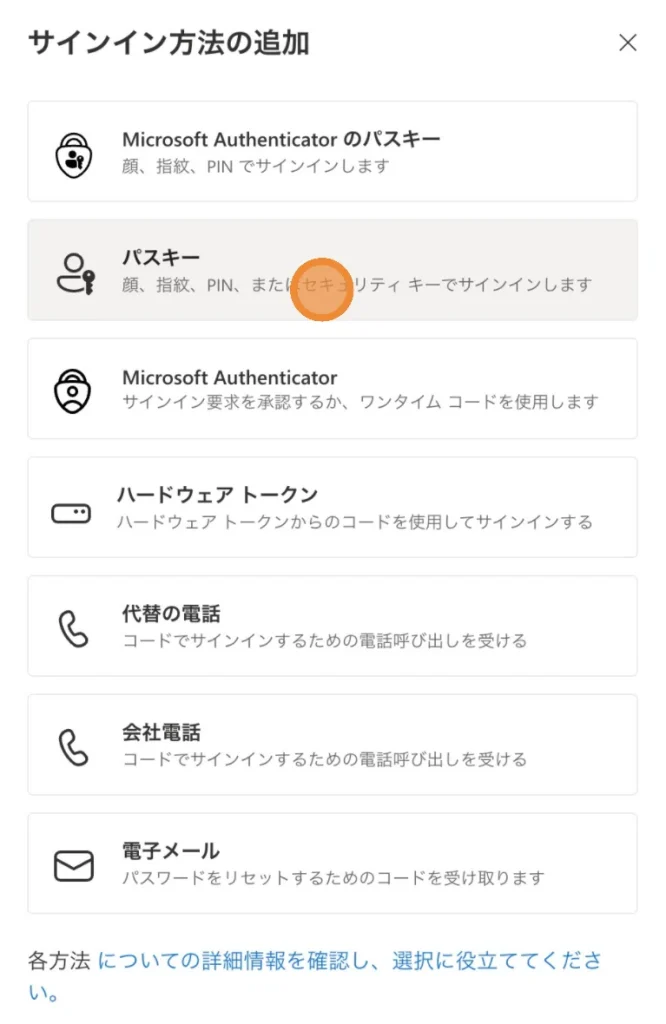
Task: Select Microsoft Authenticator のパスキー option
Action: pyautogui.click(x=332, y=151)
